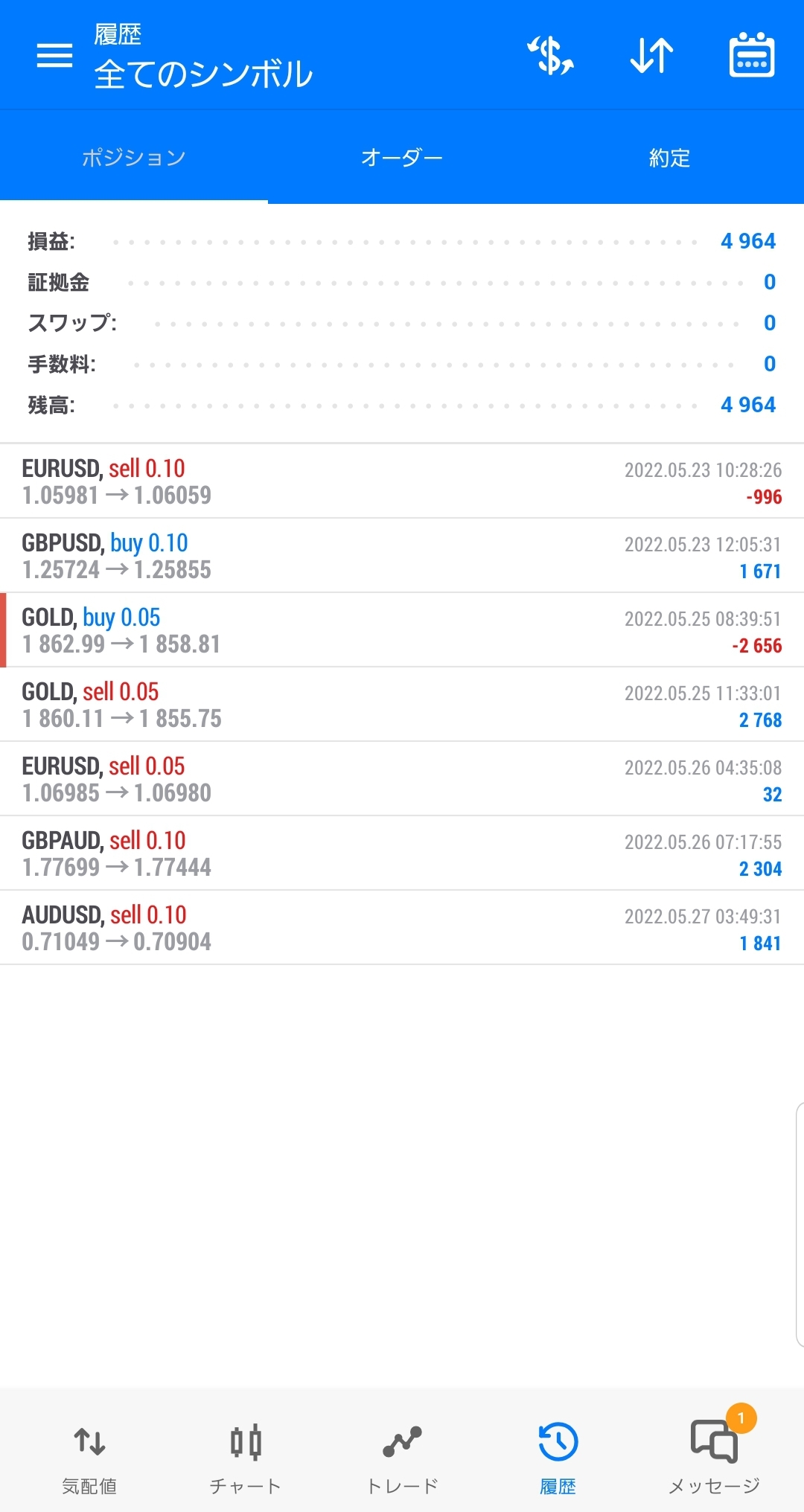This screenshot has width=804, height=1512.
Task: Expand the EURUSD sell 0.05 trade row
Action: pyautogui.click(x=402, y=779)
